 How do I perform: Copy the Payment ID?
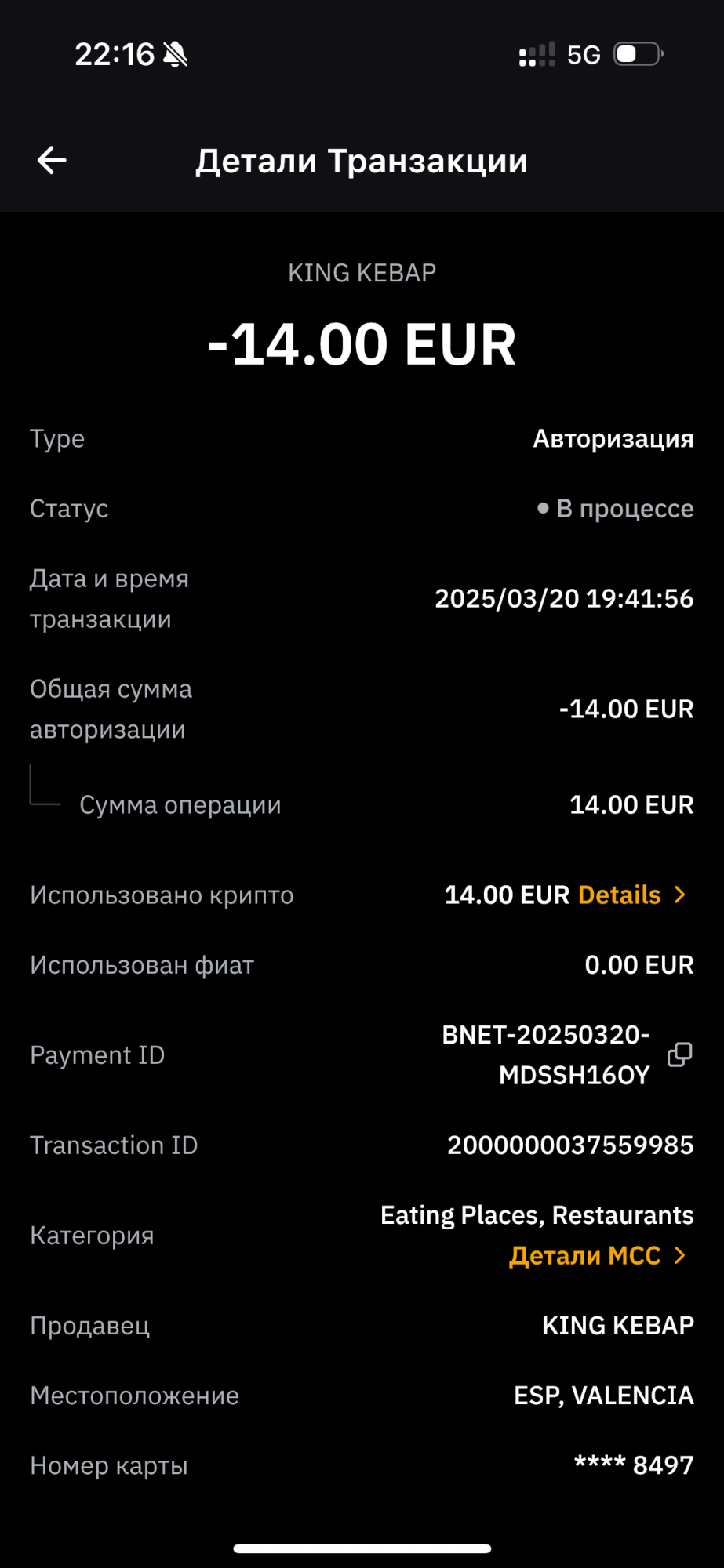(679, 1054)
